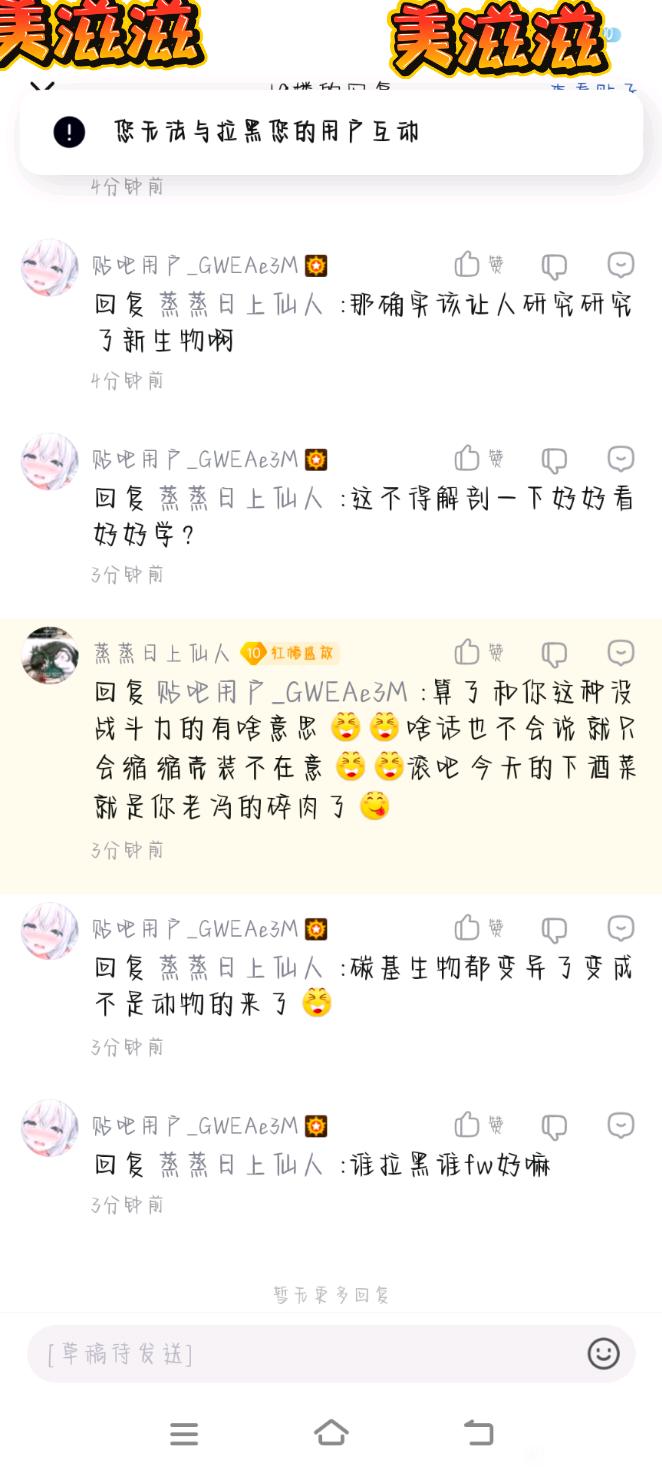Dislike the comment about 那确实该让人研究研究
This screenshot has width=662, height=1473.
click(554, 266)
